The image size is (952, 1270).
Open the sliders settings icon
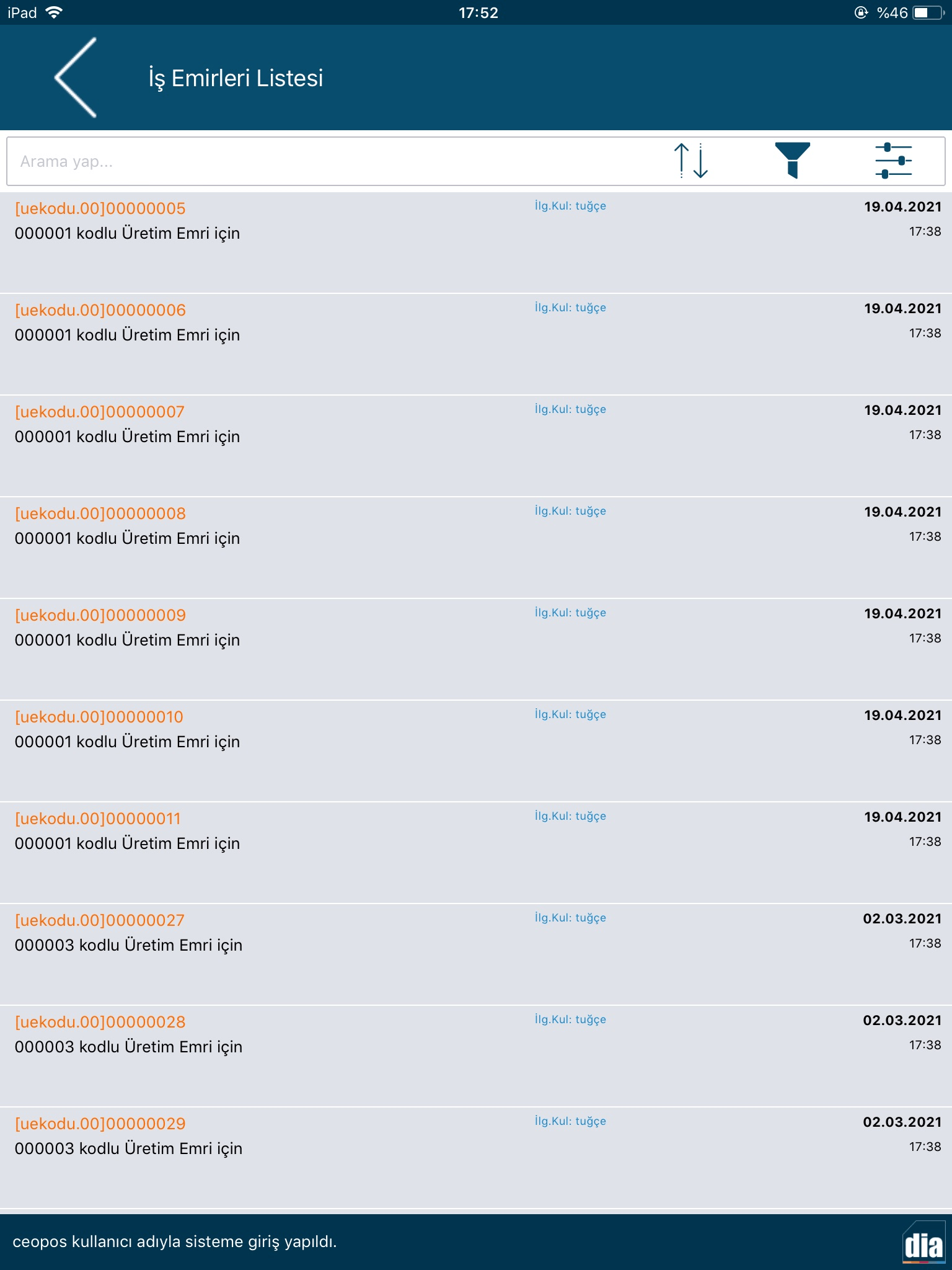893,161
